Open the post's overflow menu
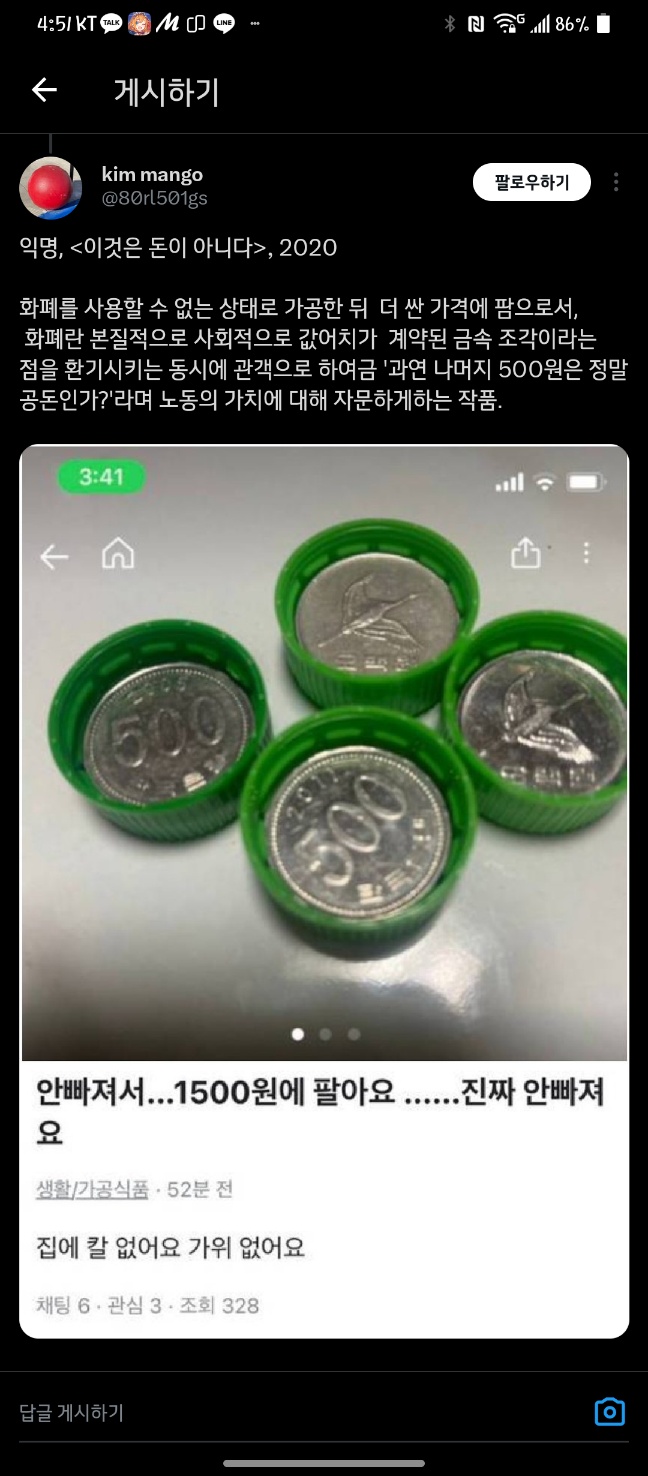The height and width of the screenshot is (1476, 648). [x=616, y=182]
